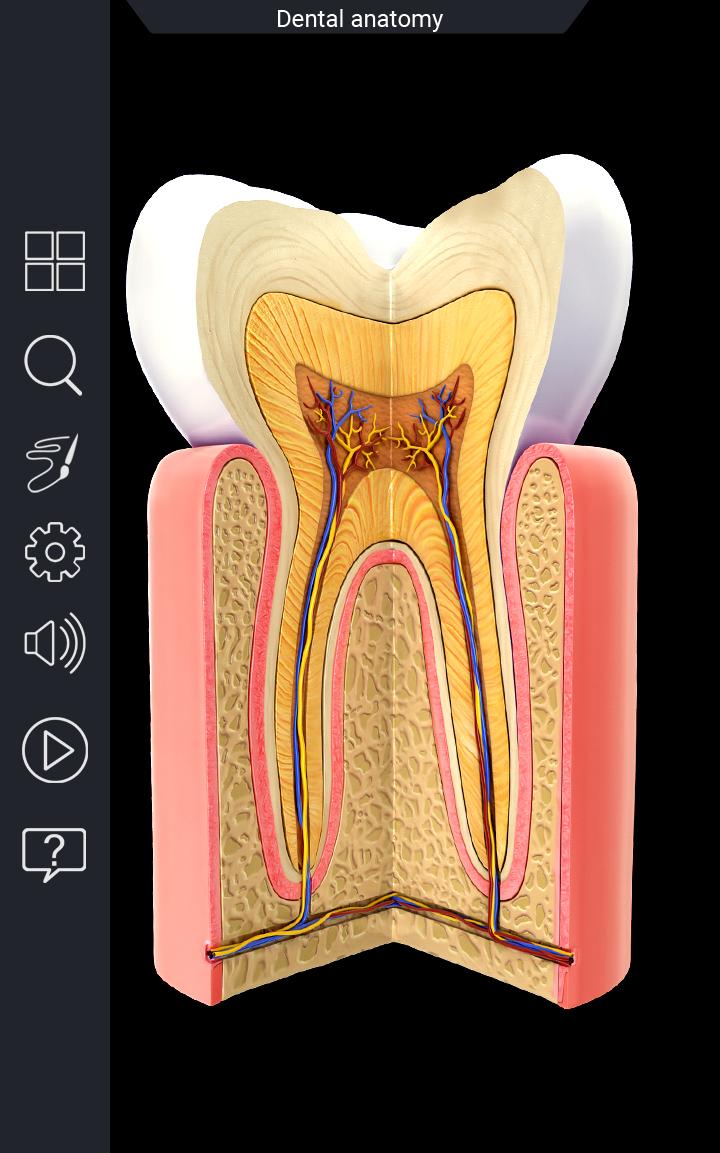
Task: Play the dental anatomy animation
Action: (x=55, y=750)
